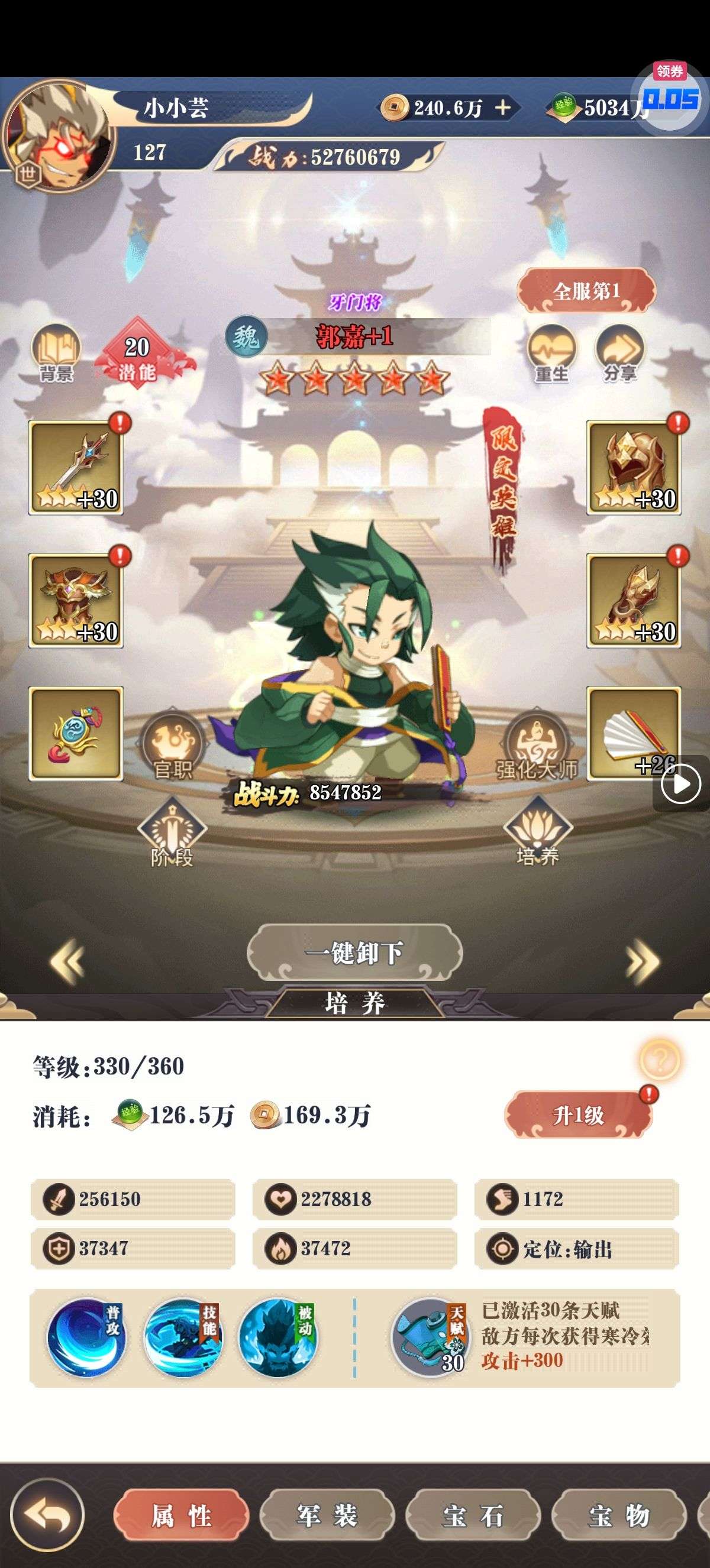Tap 一键卸下 to unequip everything
The height and width of the screenshot is (1568, 710).
click(354, 953)
